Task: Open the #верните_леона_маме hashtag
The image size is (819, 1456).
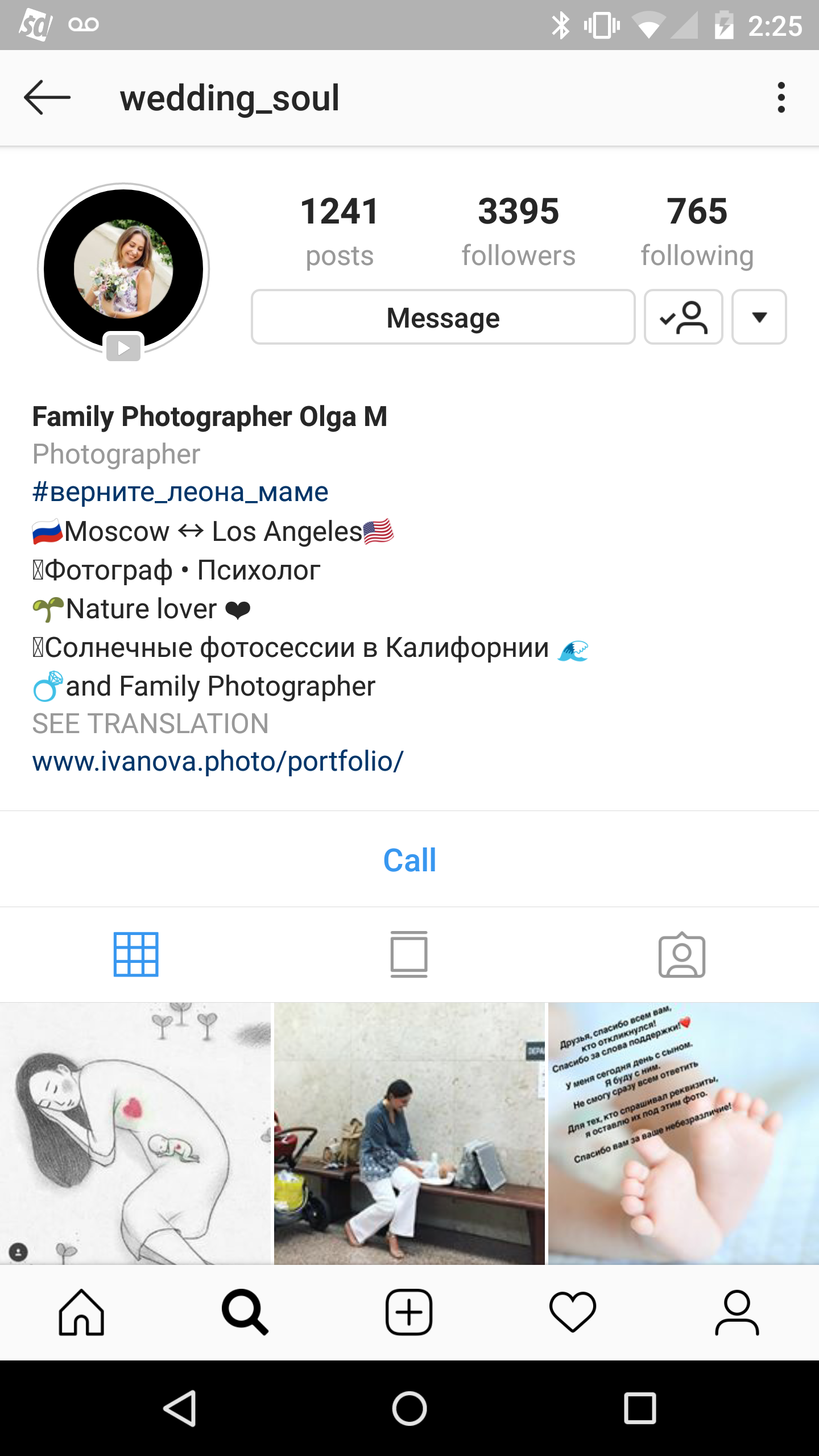Action: (180, 492)
